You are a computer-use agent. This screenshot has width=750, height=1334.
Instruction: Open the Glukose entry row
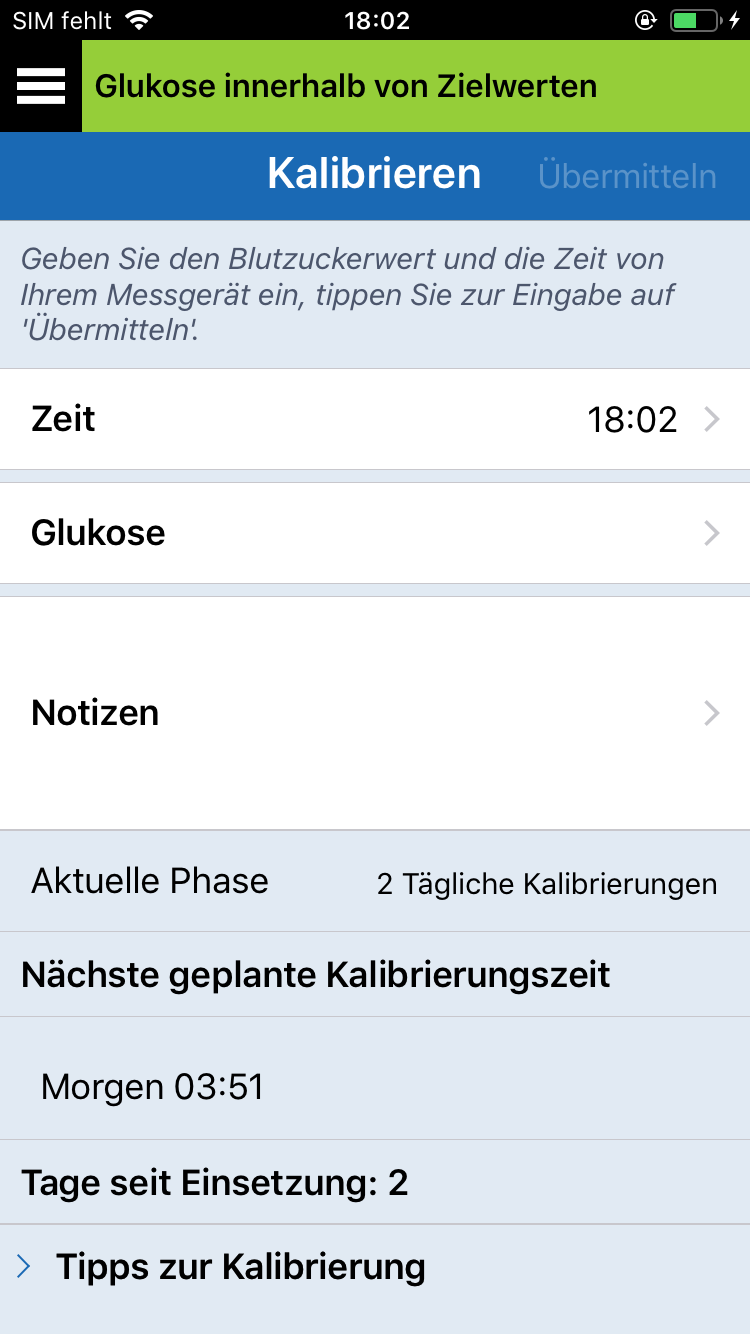(x=375, y=533)
